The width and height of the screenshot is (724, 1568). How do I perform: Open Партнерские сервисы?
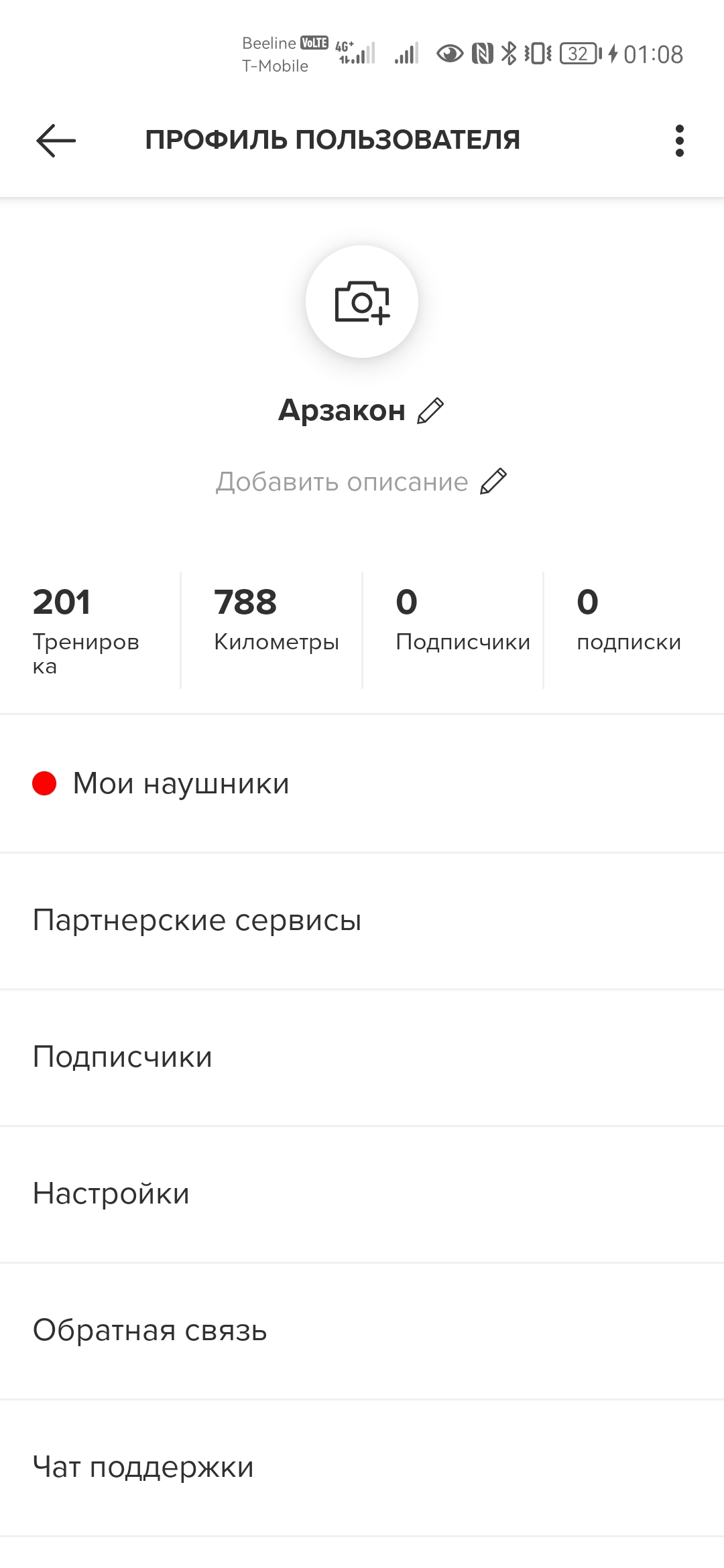(362, 920)
